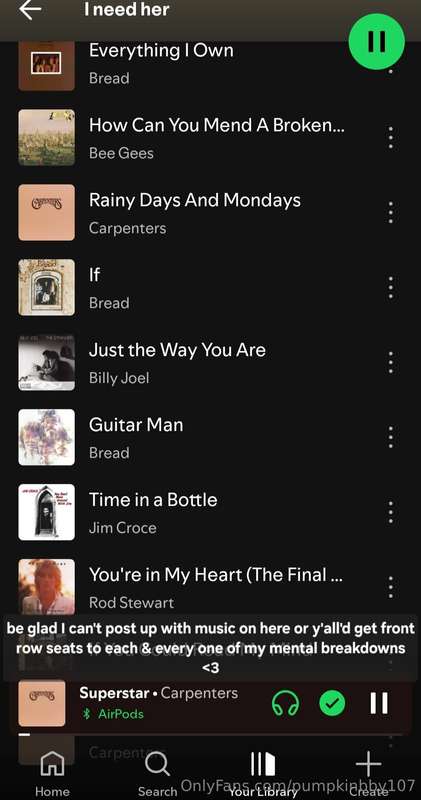Open more options for Time in a Bottle
421x800 pixels.
(x=390, y=512)
